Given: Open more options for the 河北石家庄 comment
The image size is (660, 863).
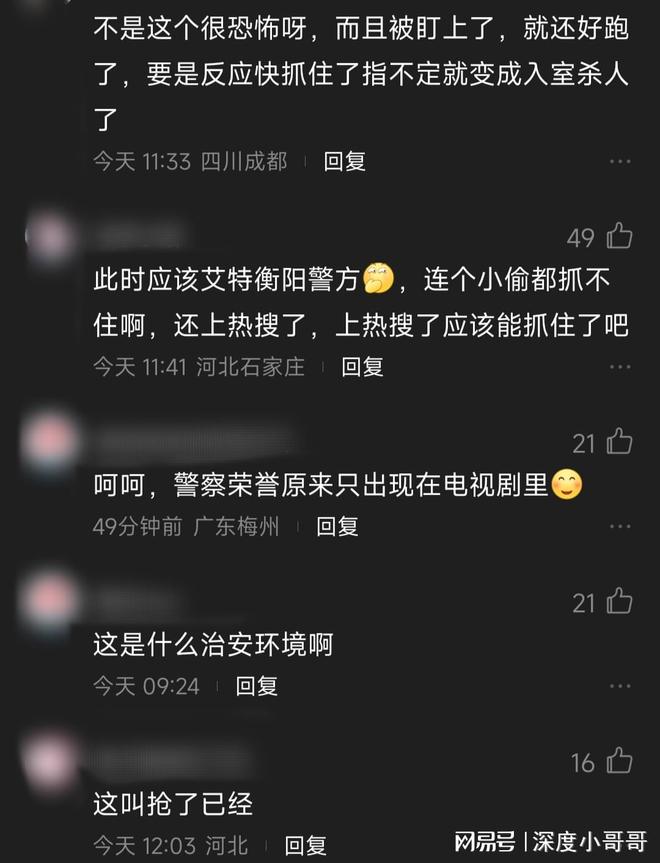Looking at the screenshot, I should (620, 367).
